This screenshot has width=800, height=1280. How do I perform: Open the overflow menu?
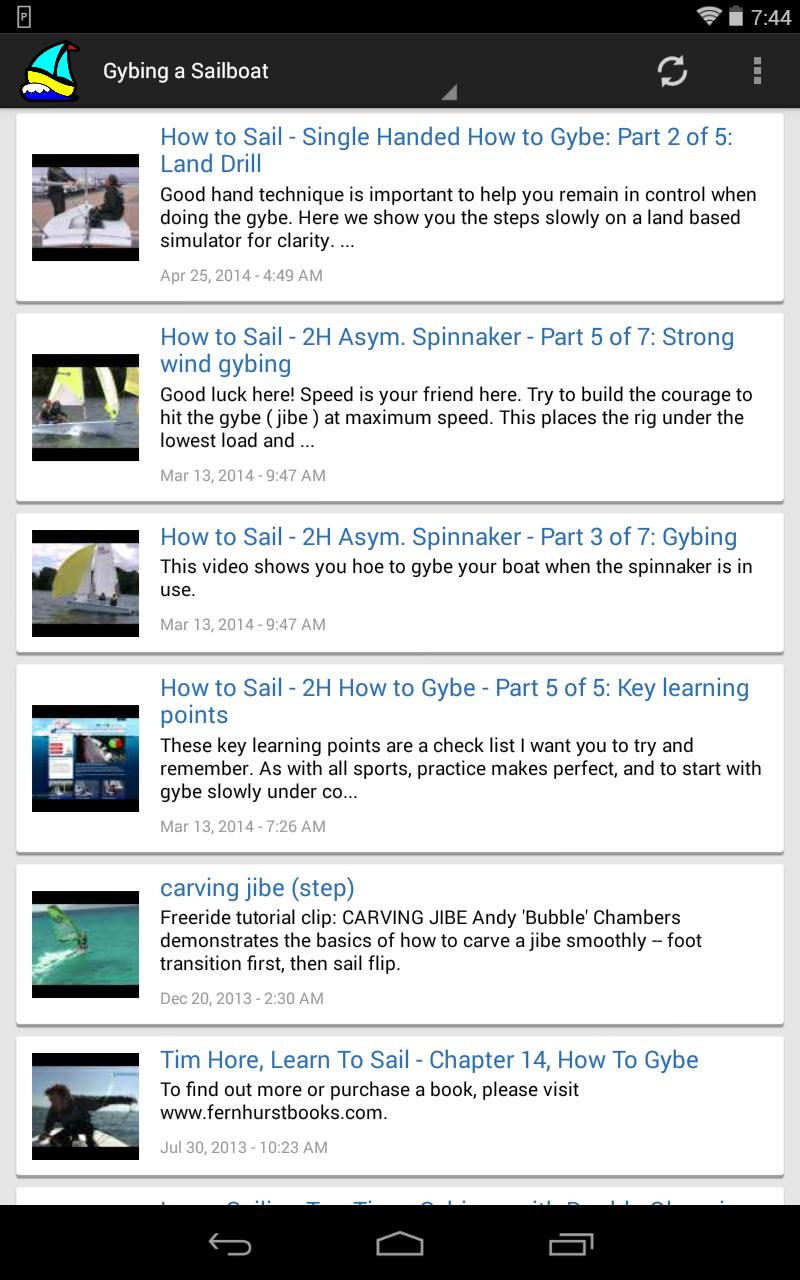click(757, 71)
